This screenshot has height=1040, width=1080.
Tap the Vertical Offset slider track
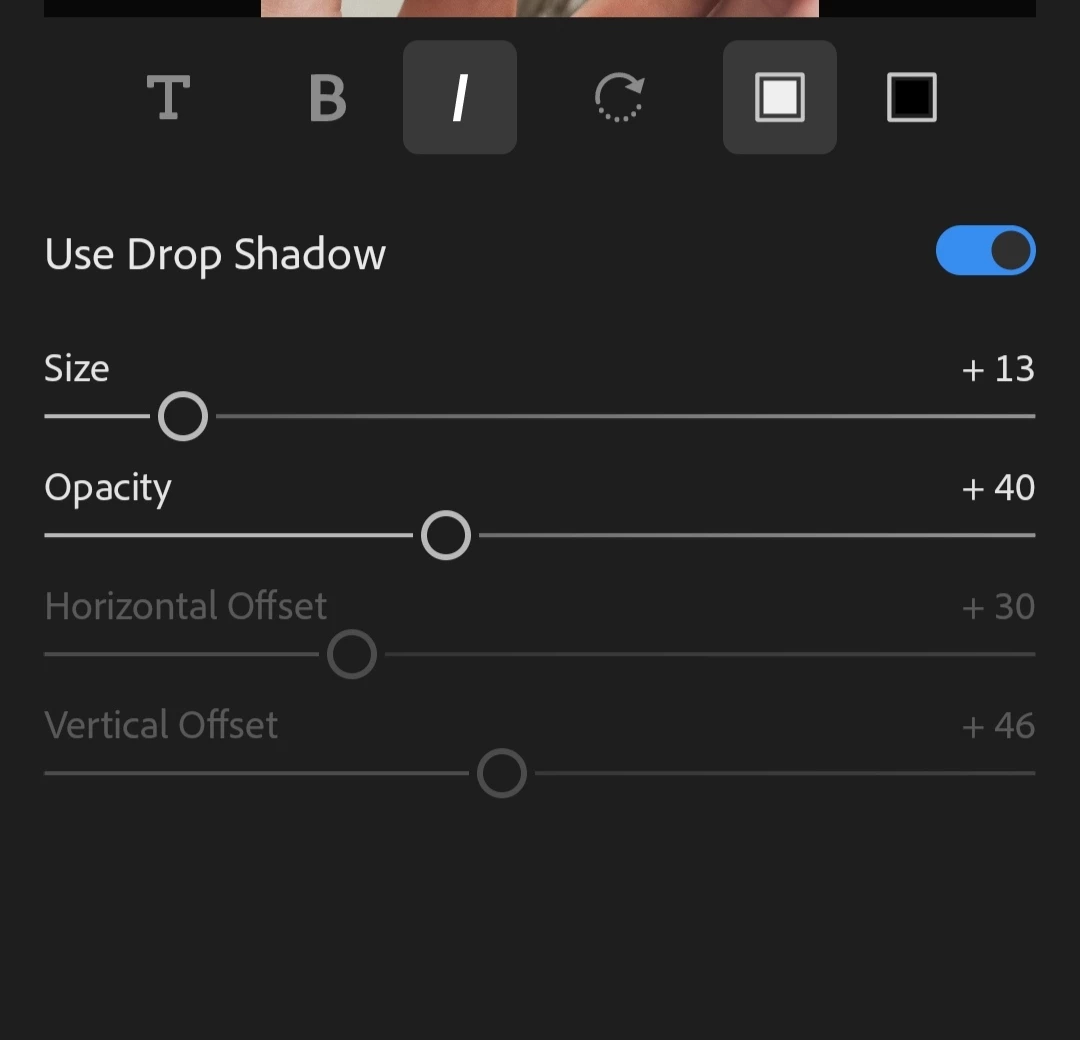pos(780,773)
